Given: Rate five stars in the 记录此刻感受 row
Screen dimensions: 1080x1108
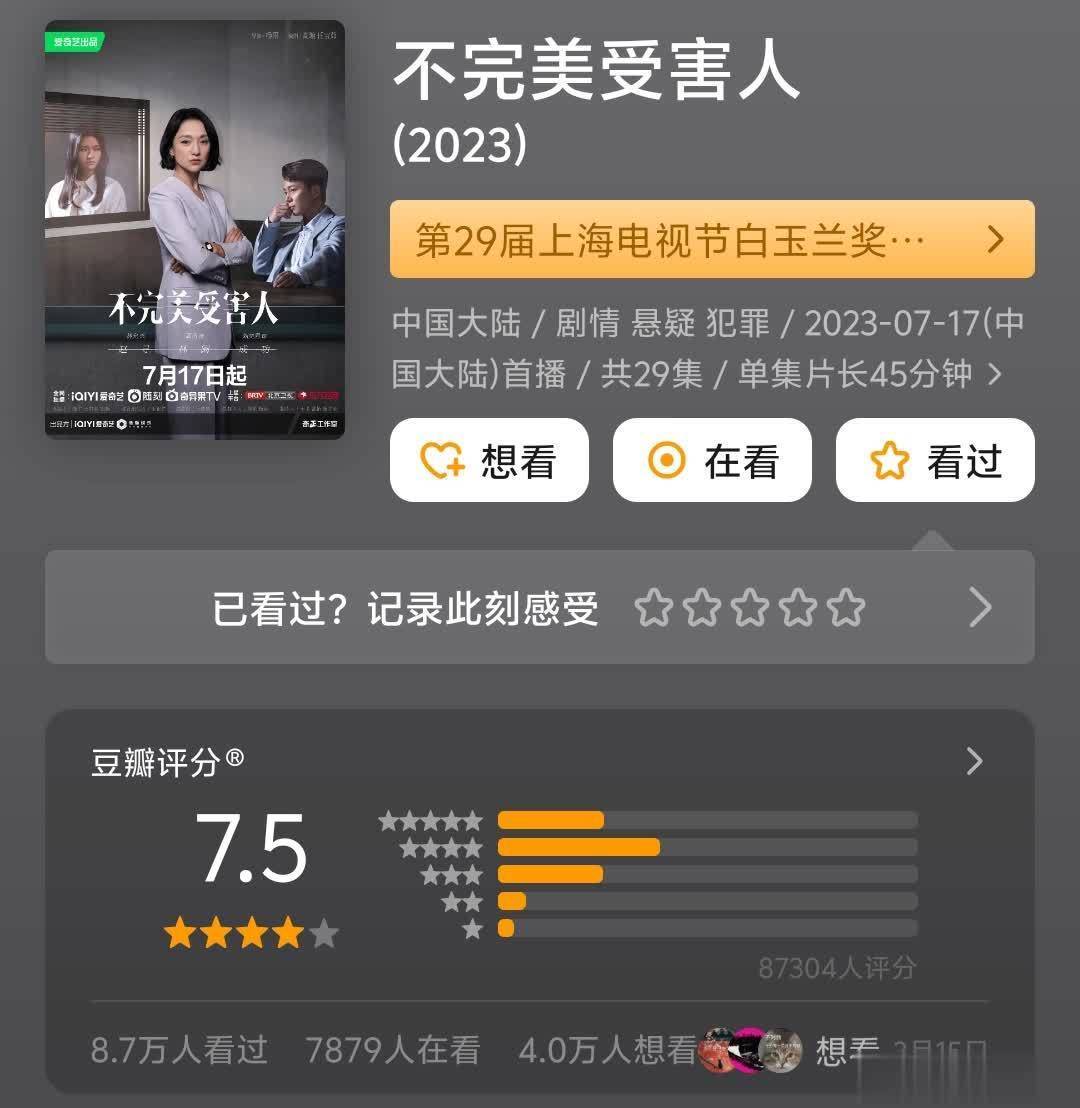Looking at the screenshot, I should tap(846, 608).
